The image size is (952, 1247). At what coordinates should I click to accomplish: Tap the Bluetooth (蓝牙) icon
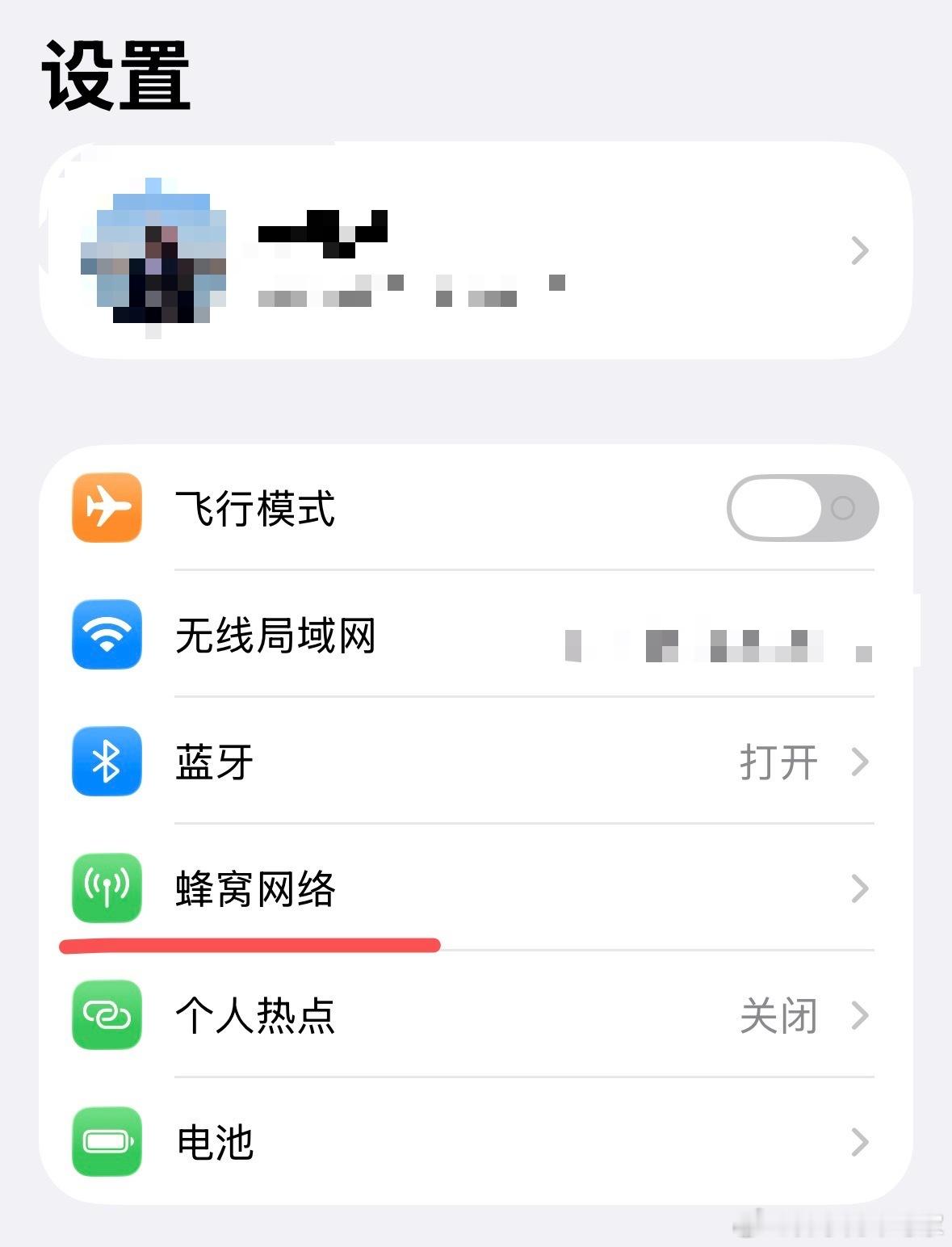107,762
